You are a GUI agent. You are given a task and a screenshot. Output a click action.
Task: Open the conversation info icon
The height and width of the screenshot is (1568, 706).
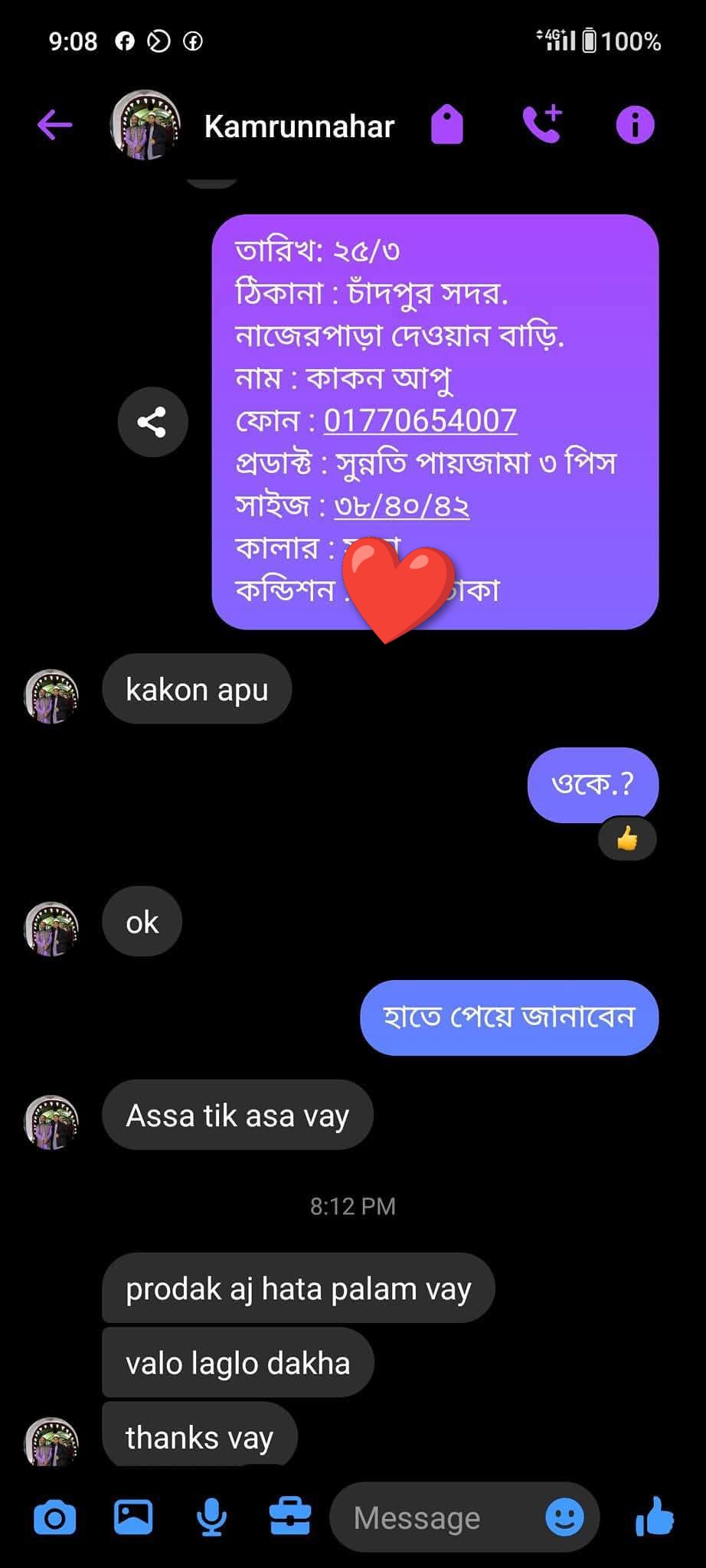(635, 125)
